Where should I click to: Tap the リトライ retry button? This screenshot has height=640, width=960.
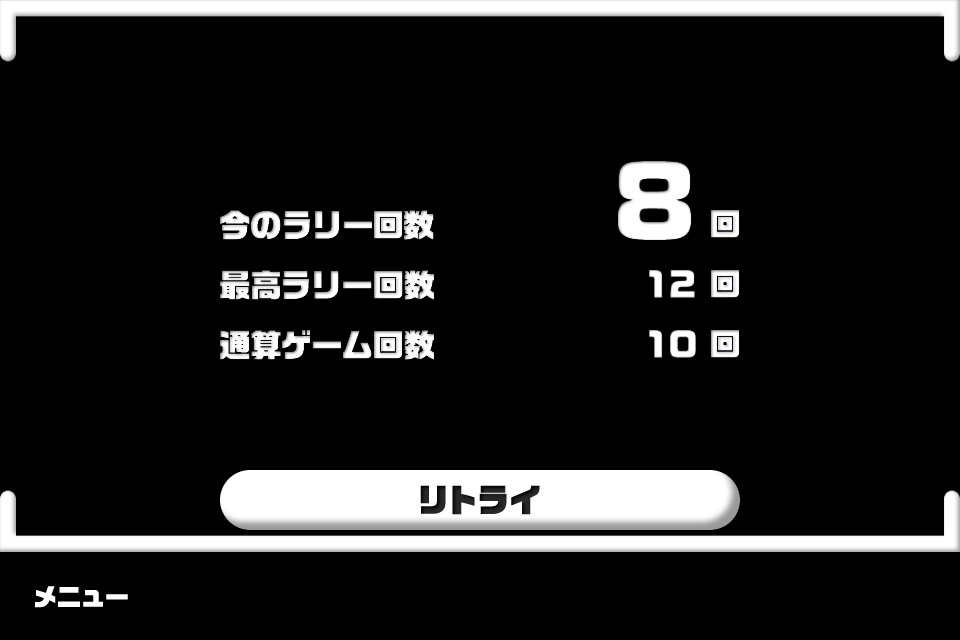pyautogui.click(x=479, y=499)
